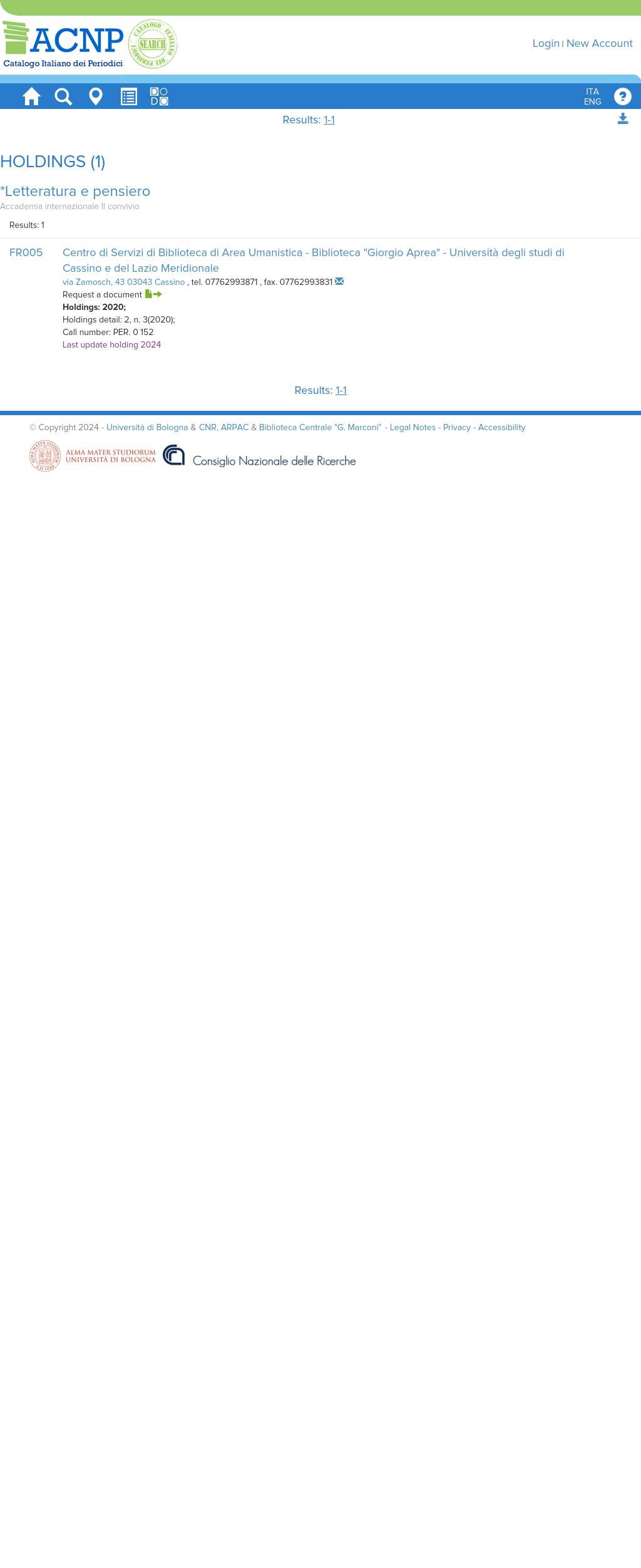This screenshot has height=1568, width=641.
Task: Open the list icon in toolbar
Action: pos(129,96)
